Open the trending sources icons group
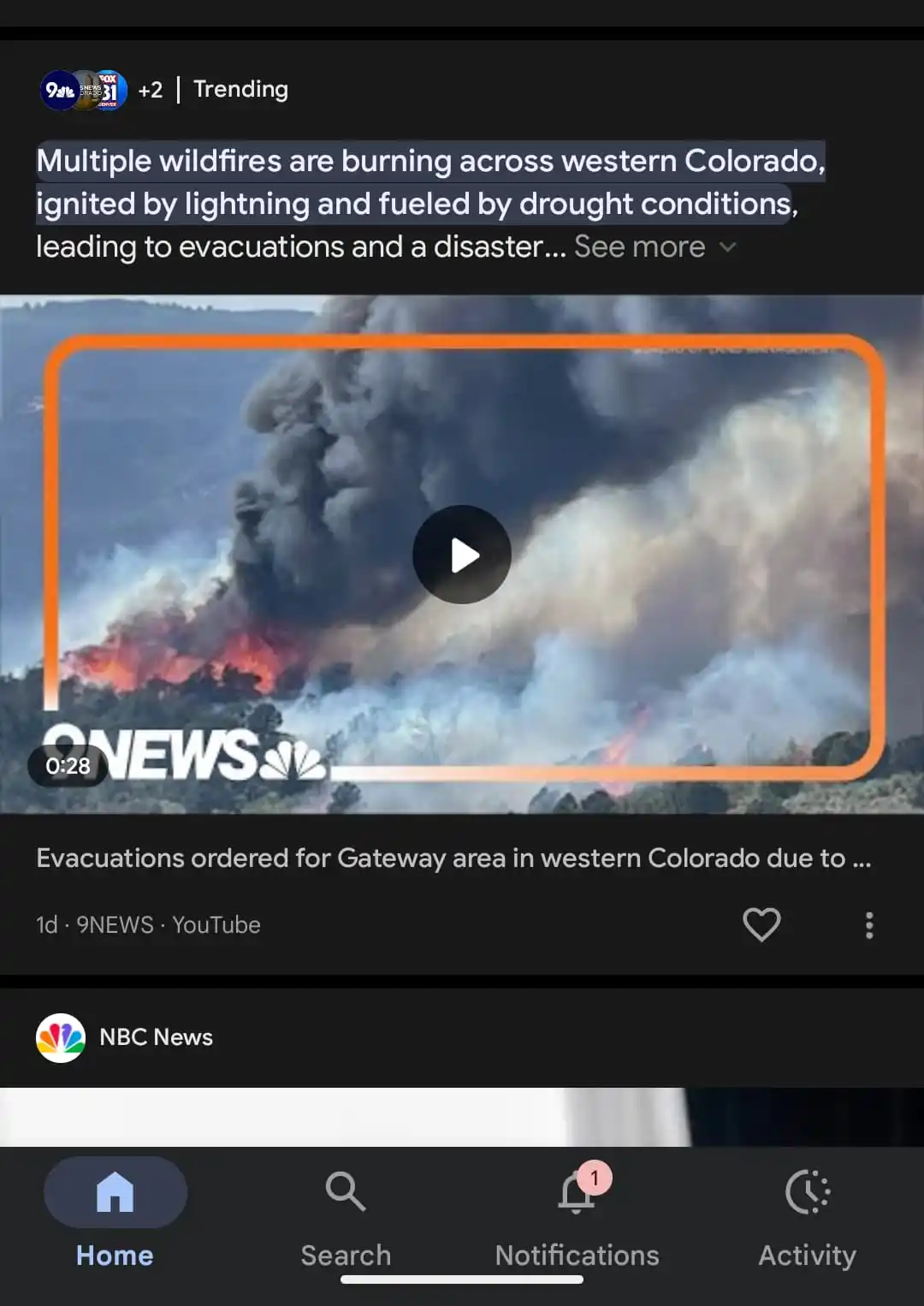The height and width of the screenshot is (1306, 924). (x=84, y=90)
